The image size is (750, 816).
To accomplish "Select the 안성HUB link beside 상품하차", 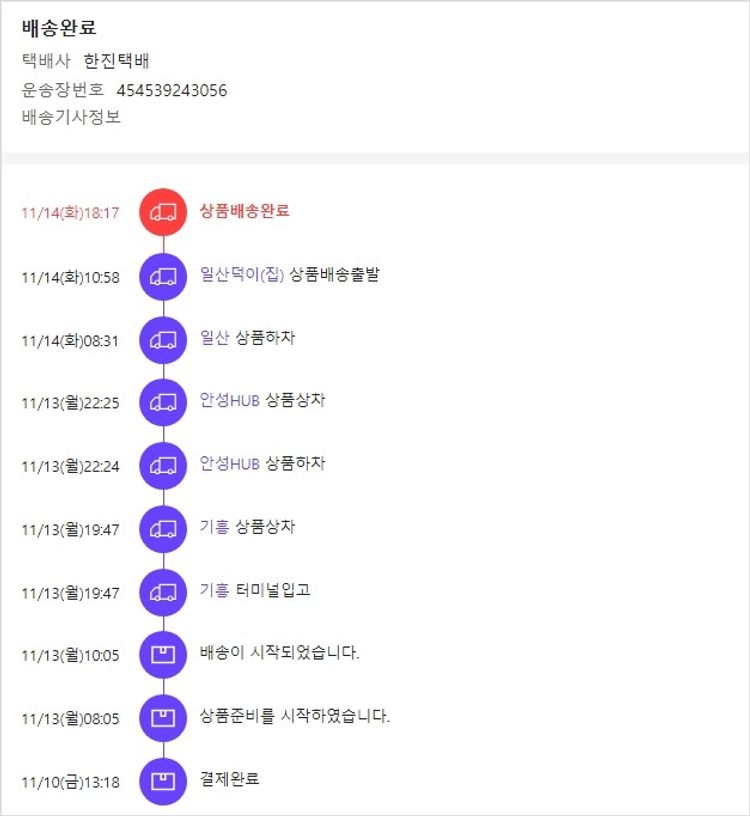I will [229, 464].
